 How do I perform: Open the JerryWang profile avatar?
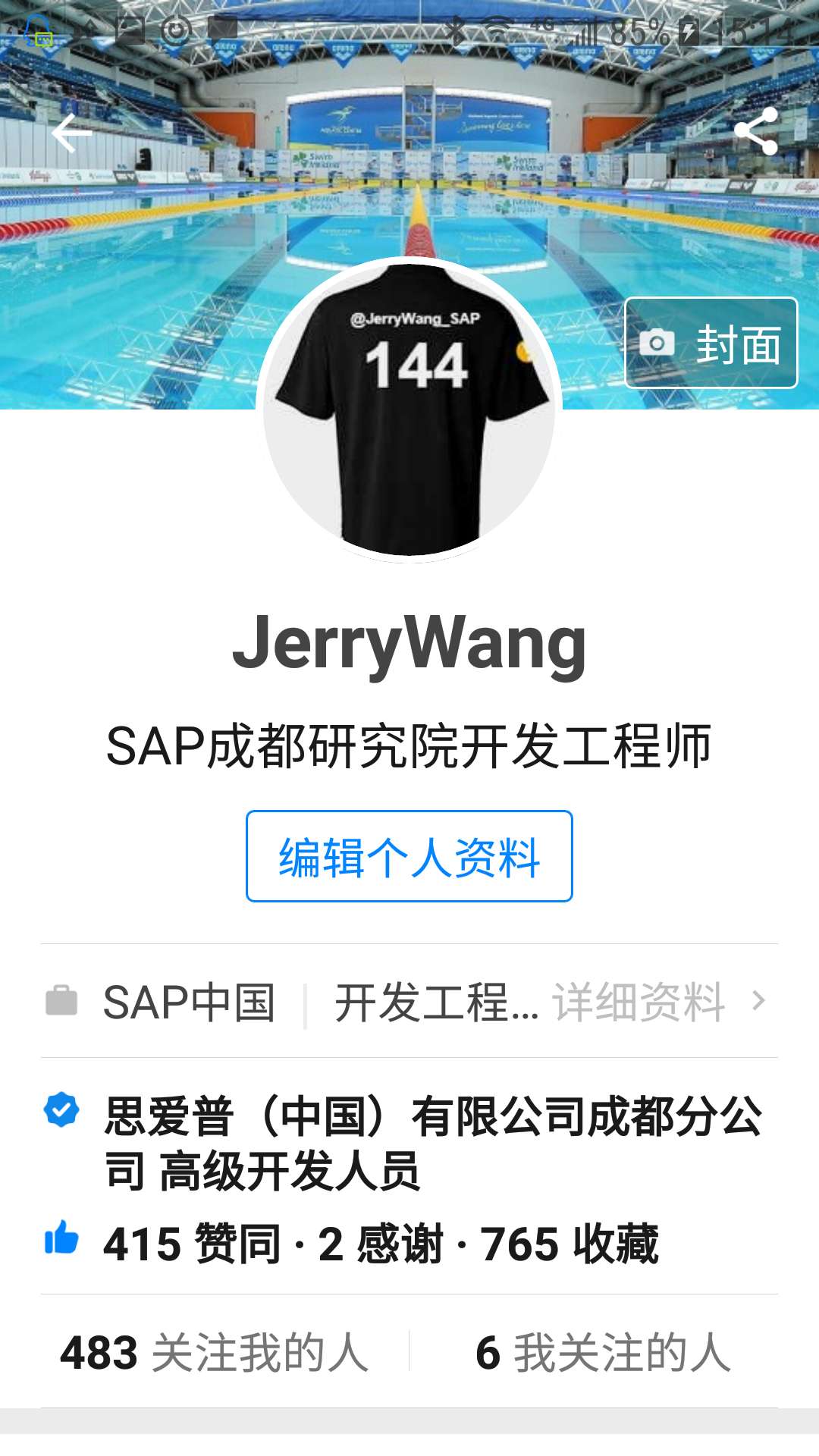point(409,409)
